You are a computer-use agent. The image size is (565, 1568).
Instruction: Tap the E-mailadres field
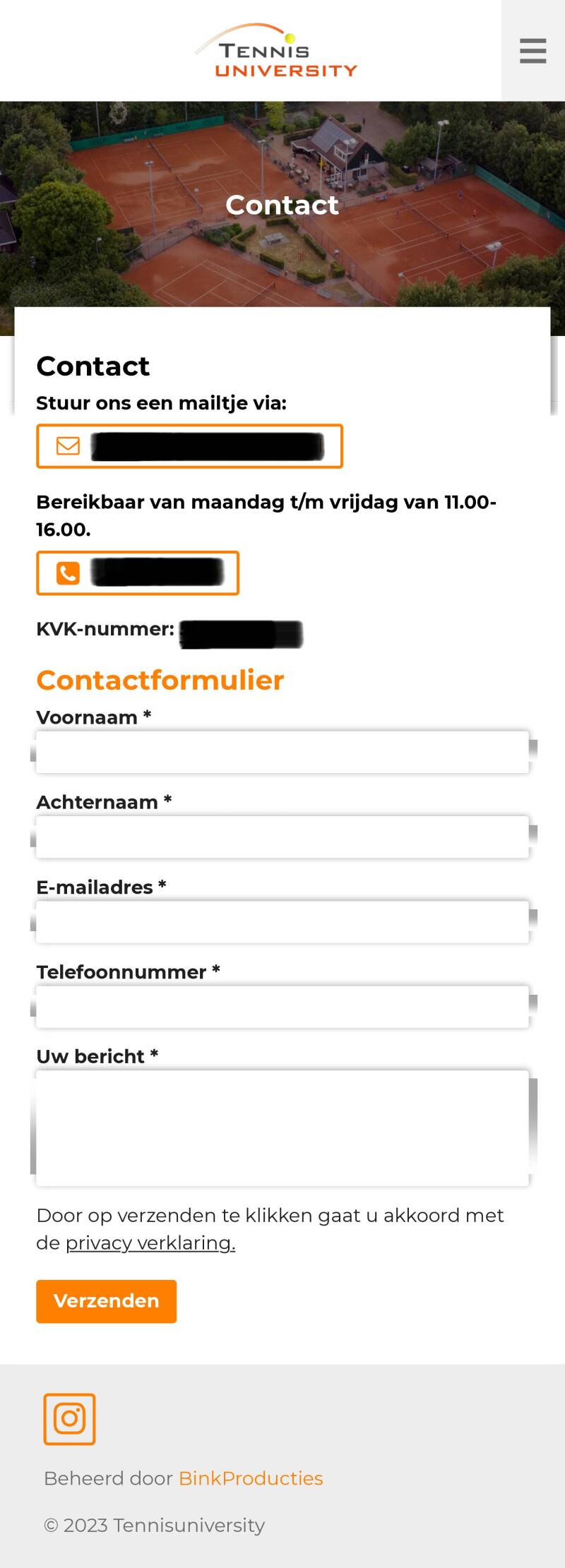(282, 921)
